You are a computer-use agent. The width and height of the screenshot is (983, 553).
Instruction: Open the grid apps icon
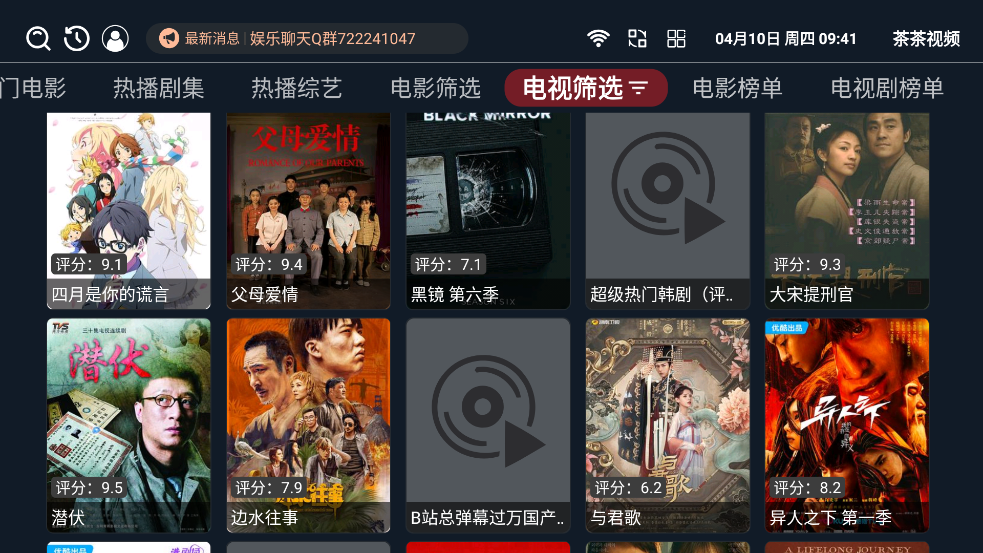[x=677, y=39]
